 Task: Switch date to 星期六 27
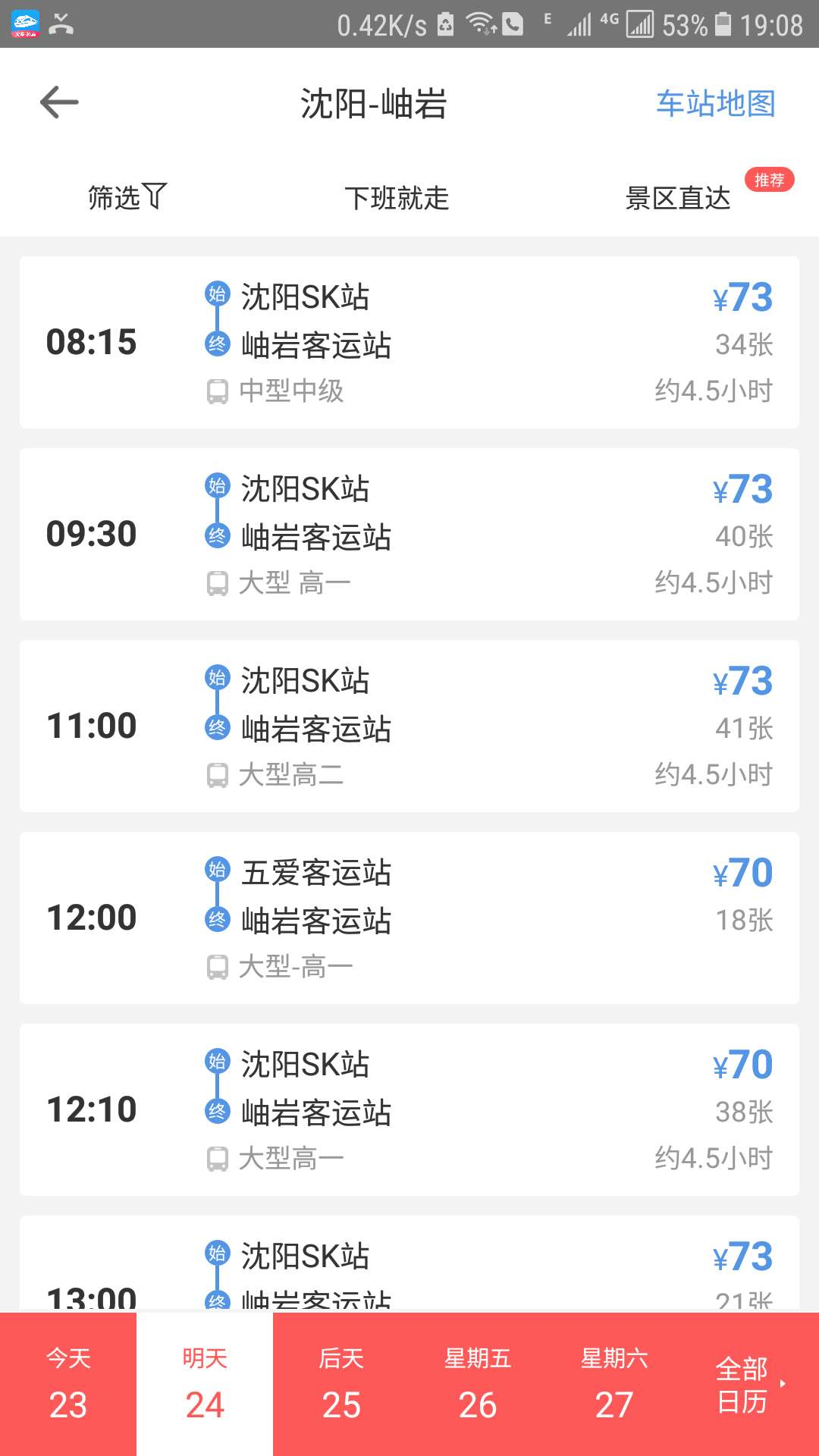coord(614,1384)
